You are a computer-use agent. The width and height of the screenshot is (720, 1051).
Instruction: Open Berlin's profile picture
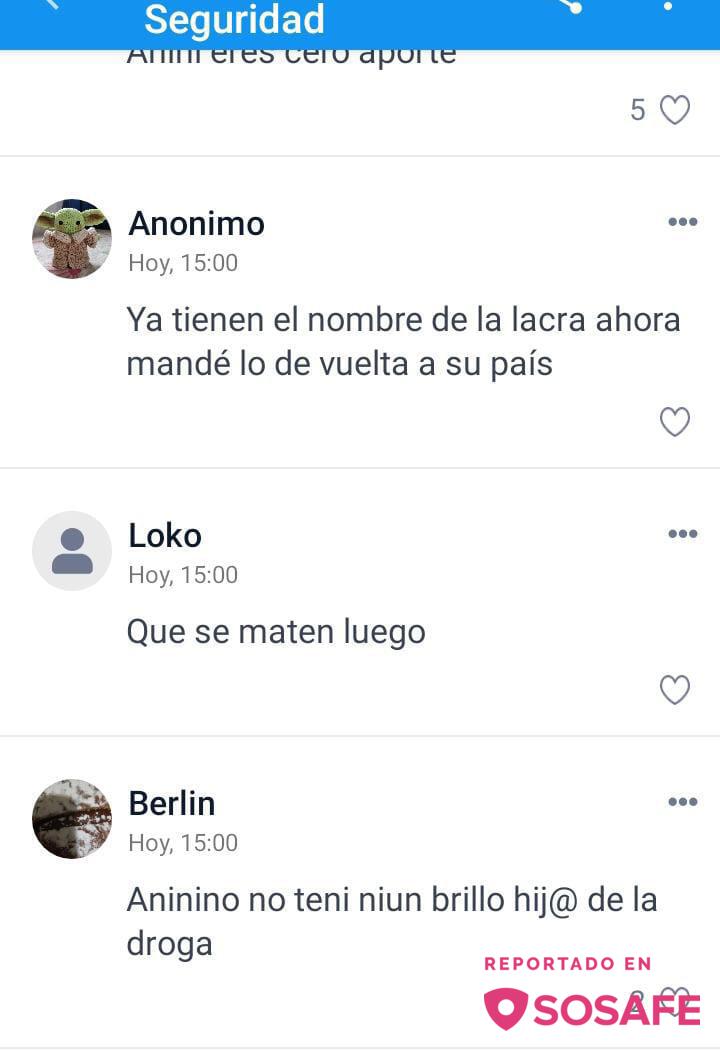[x=72, y=819]
